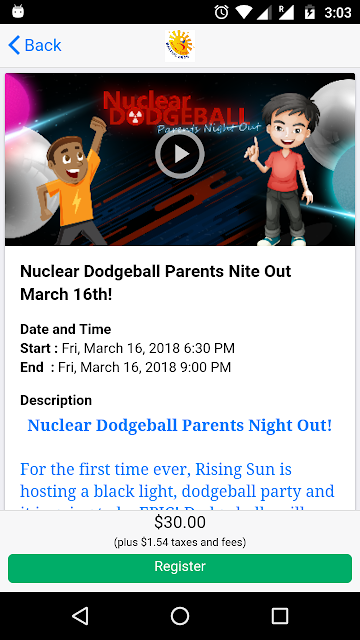This screenshot has height=640, width=360.
Task: Go to the home screen
Action: 180,616
